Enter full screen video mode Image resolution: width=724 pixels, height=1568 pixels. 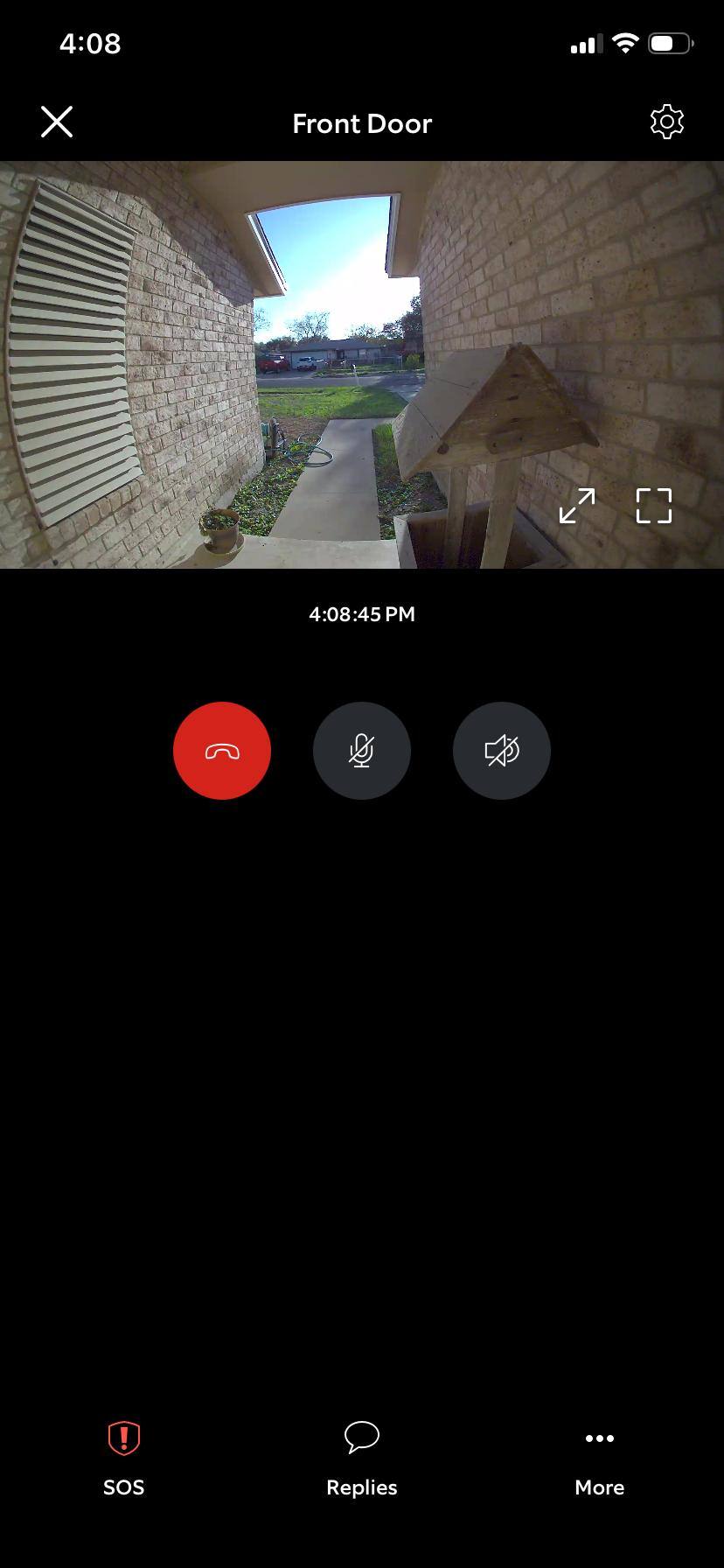[x=654, y=506]
